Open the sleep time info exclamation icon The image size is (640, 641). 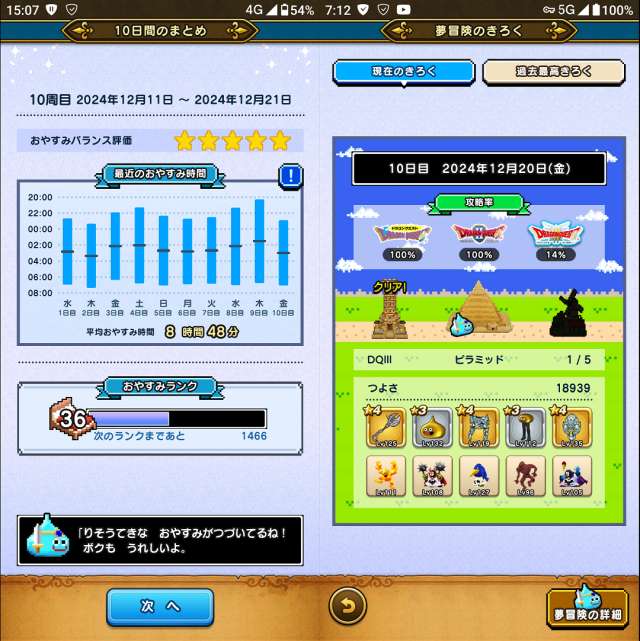click(290, 177)
